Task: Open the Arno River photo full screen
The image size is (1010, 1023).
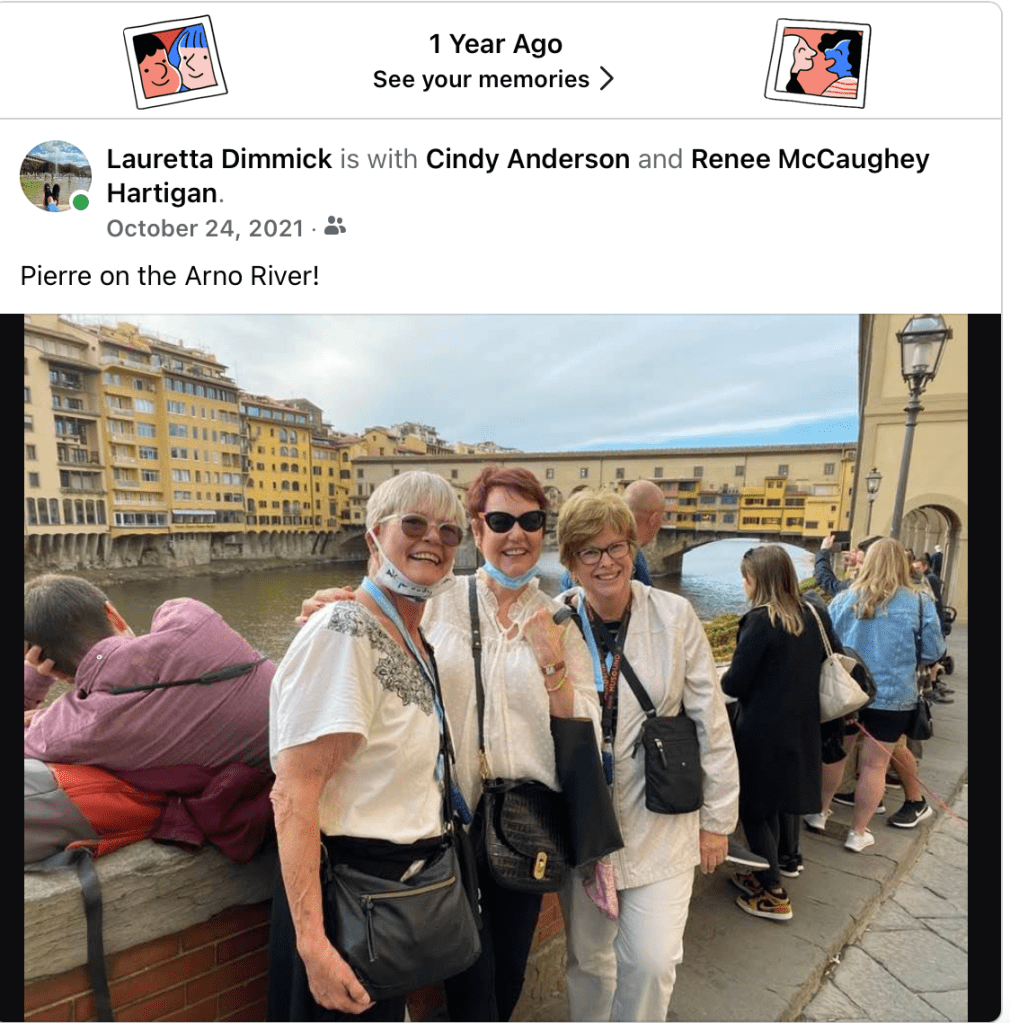Action: pyautogui.click(x=496, y=665)
